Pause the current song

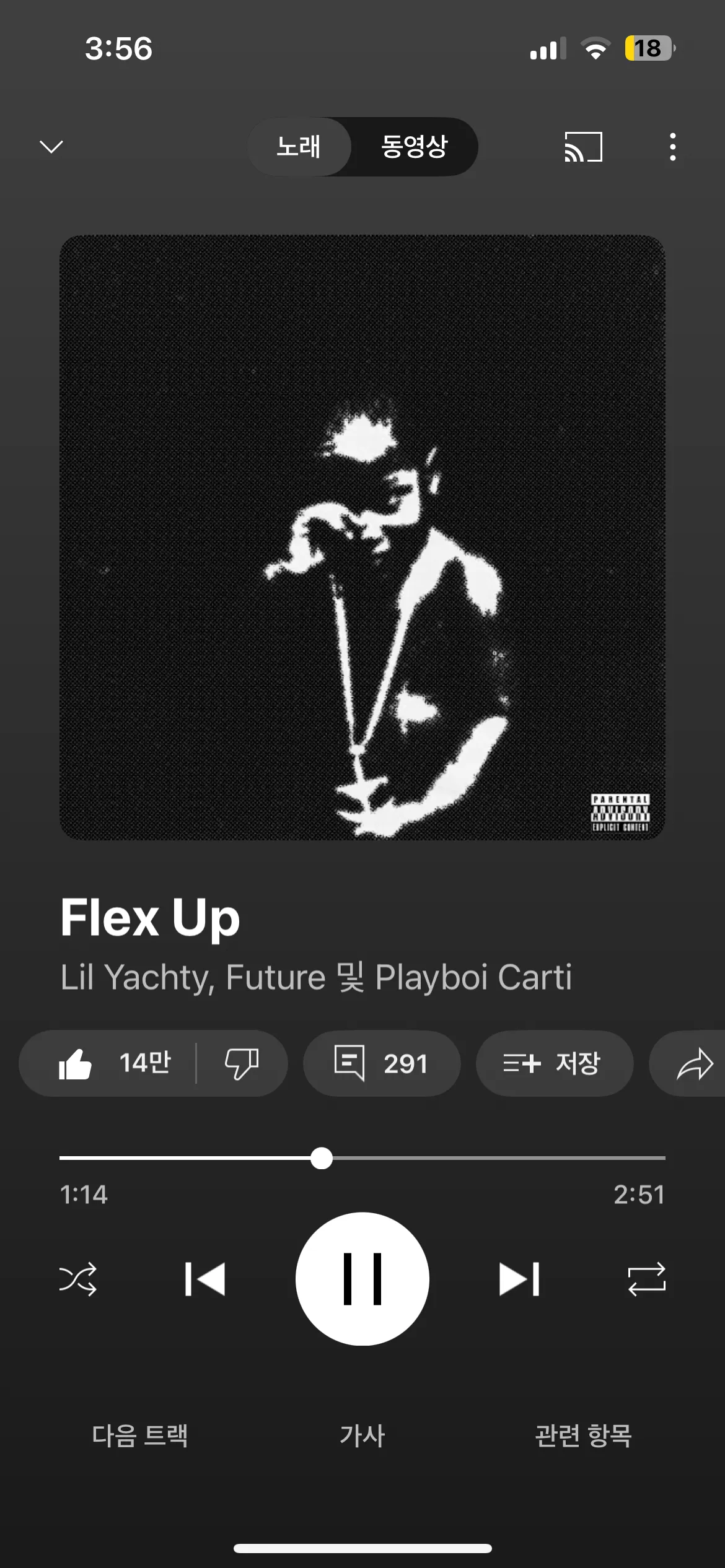tap(362, 1279)
